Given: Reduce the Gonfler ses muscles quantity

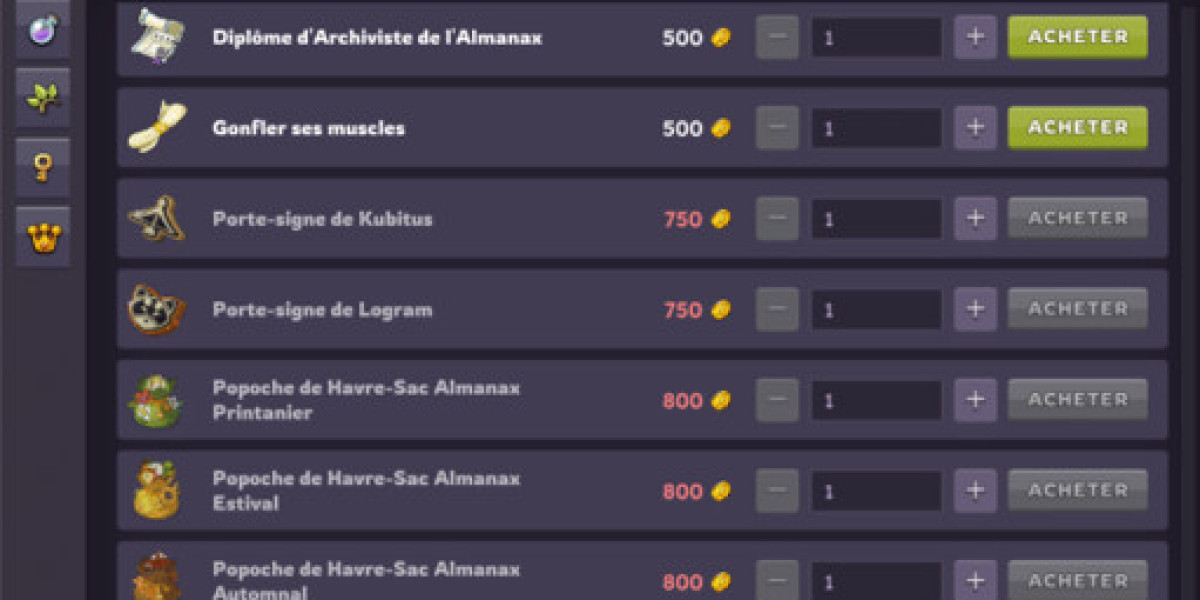Looking at the screenshot, I should click(777, 128).
